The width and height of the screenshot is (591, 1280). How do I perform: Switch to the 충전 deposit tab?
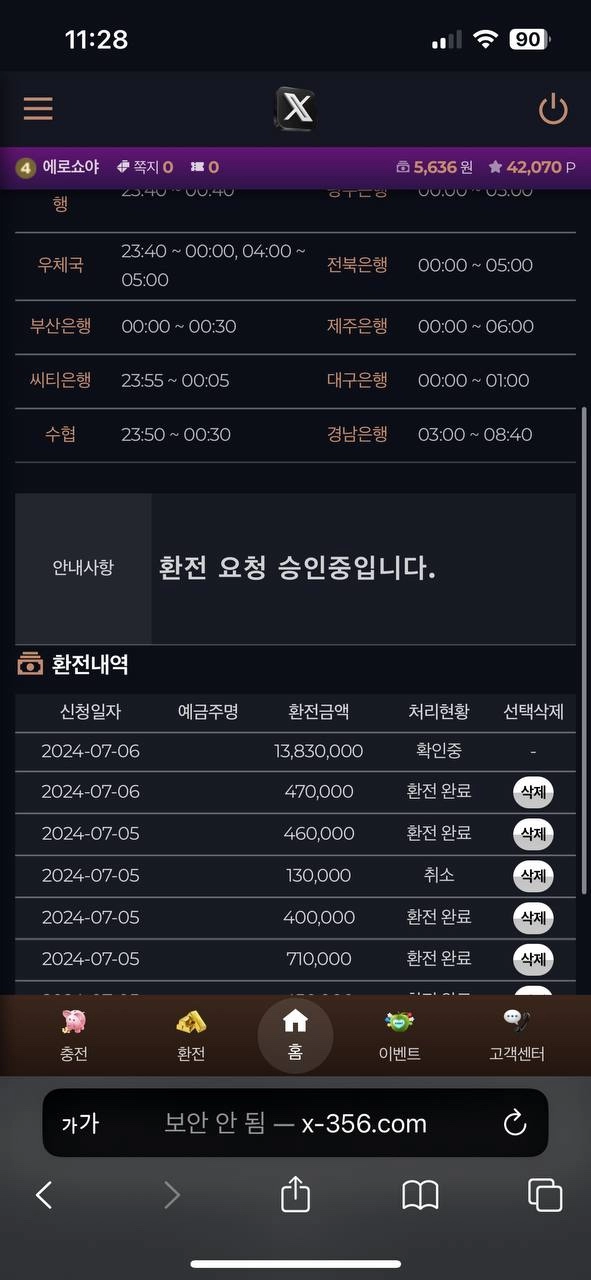[x=74, y=1035]
